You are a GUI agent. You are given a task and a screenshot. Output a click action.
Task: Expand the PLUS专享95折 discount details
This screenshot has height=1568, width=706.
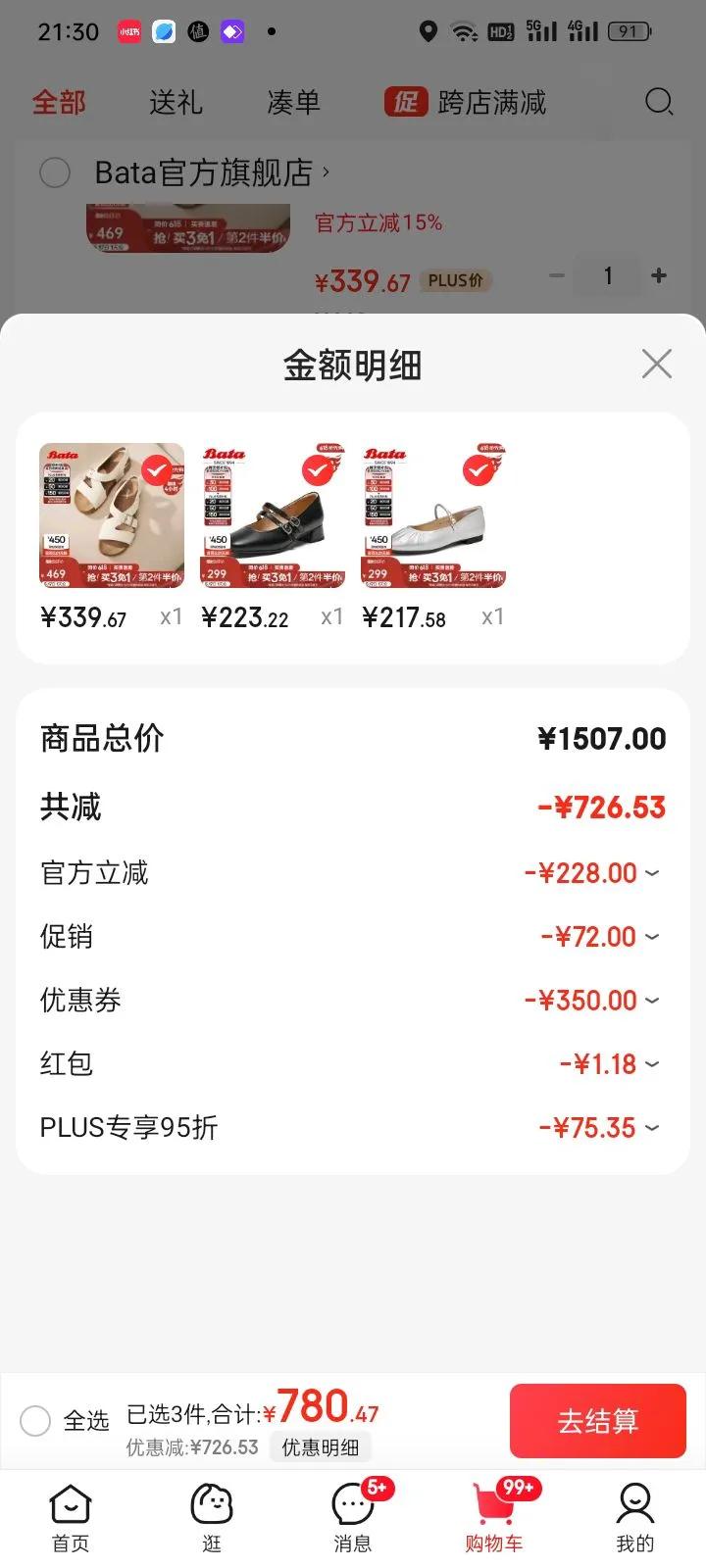click(x=652, y=1128)
